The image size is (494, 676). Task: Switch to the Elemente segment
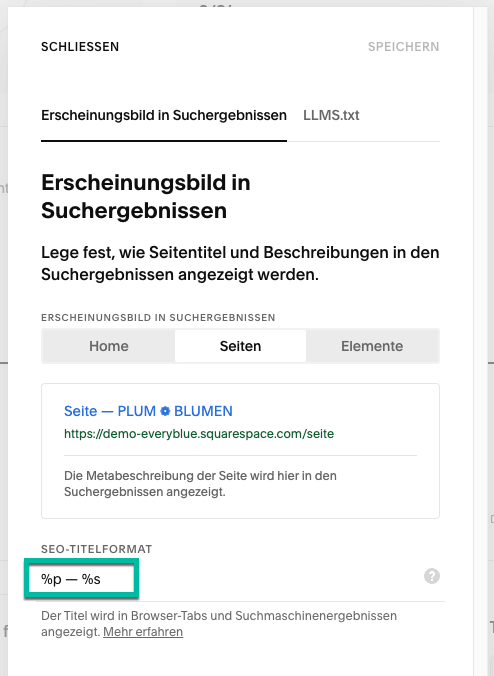(372, 346)
